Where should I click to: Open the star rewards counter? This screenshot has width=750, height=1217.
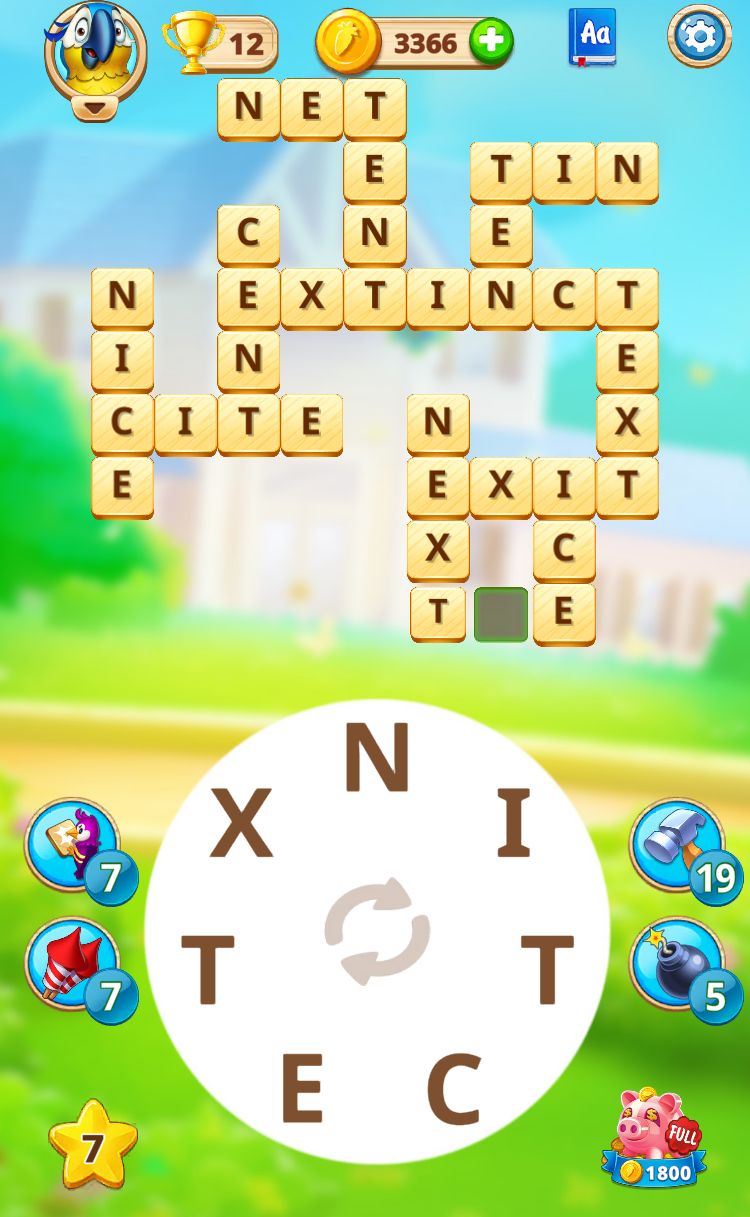(93, 1146)
